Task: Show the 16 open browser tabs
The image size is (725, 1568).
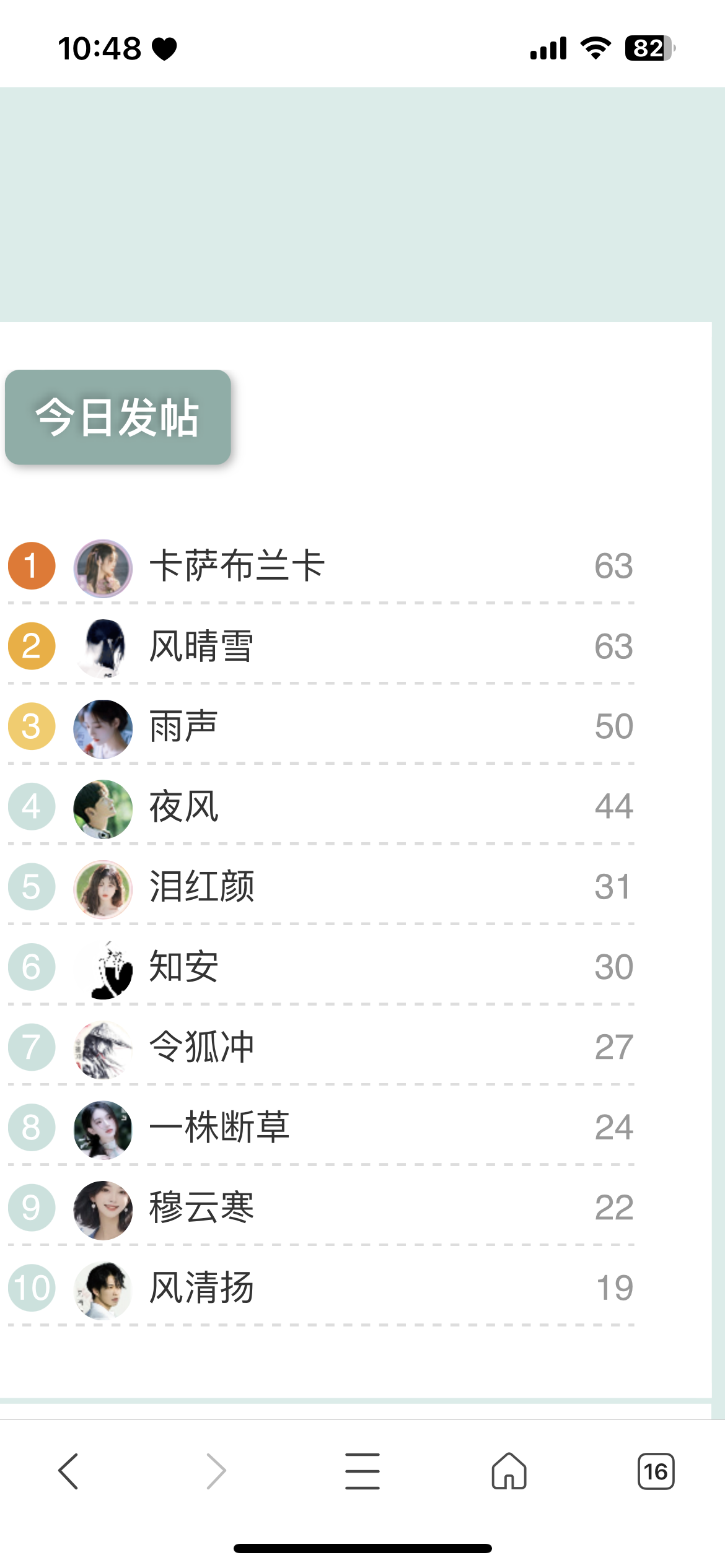Action: pyautogui.click(x=656, y=1471)
